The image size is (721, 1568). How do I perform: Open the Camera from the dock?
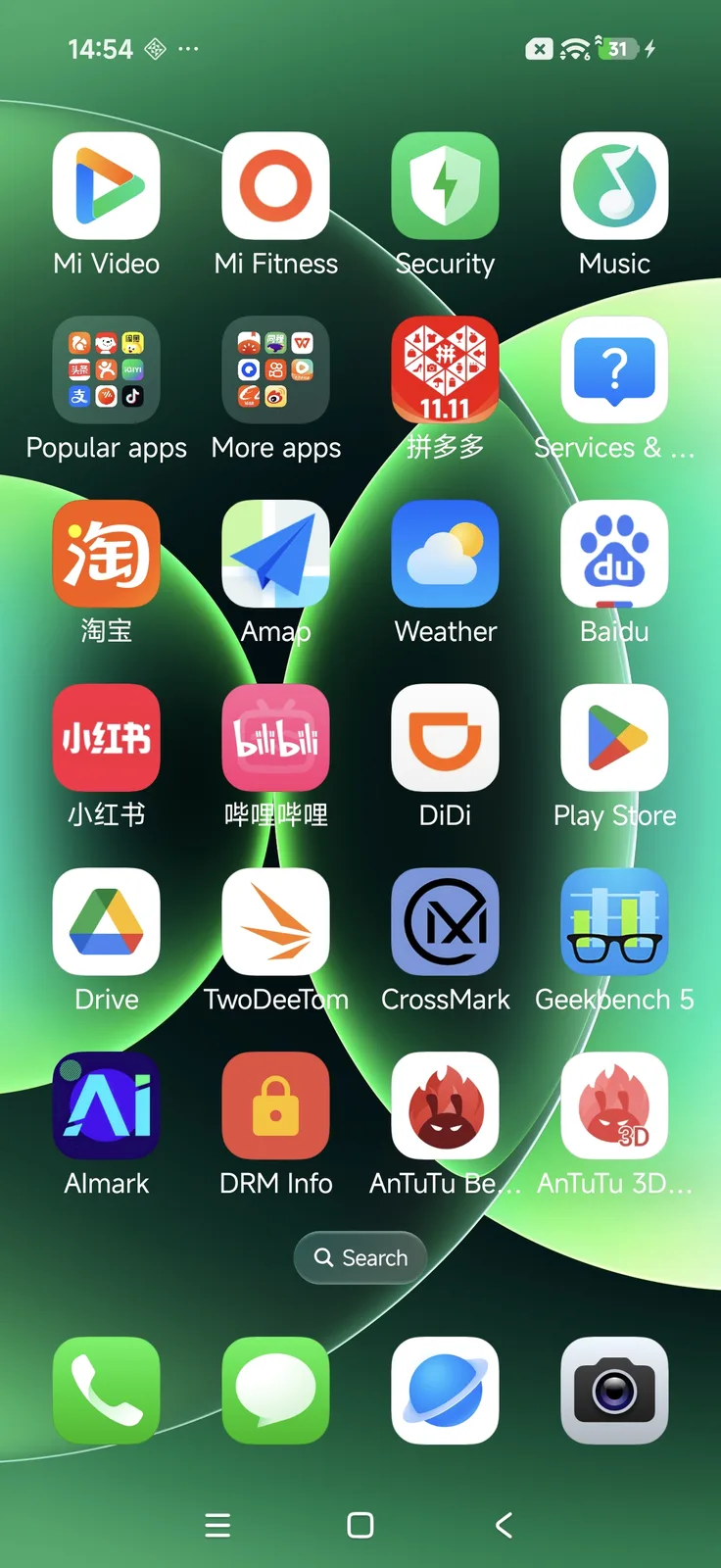coord(614,1391)
